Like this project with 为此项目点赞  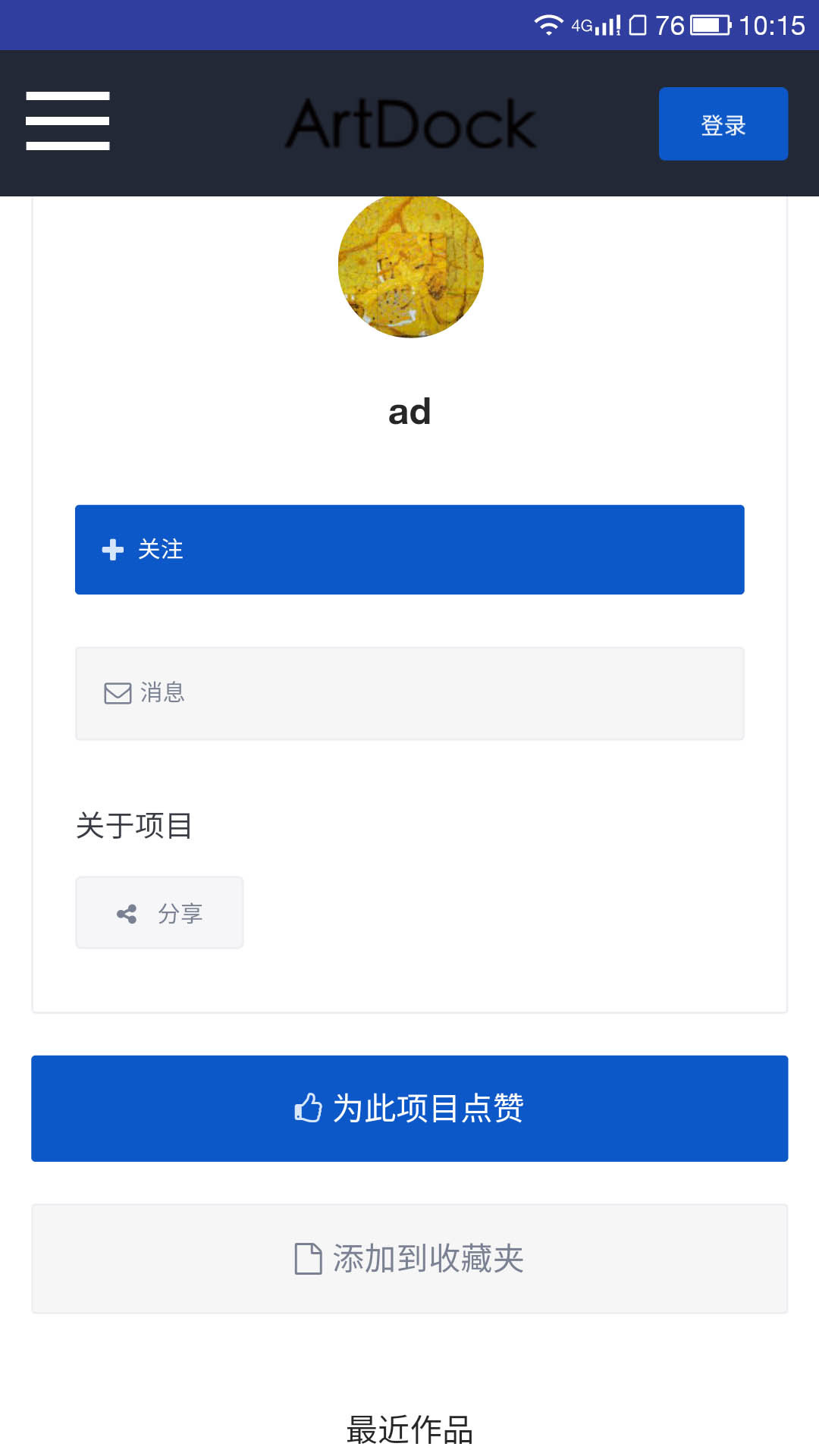pos(409,1109)
